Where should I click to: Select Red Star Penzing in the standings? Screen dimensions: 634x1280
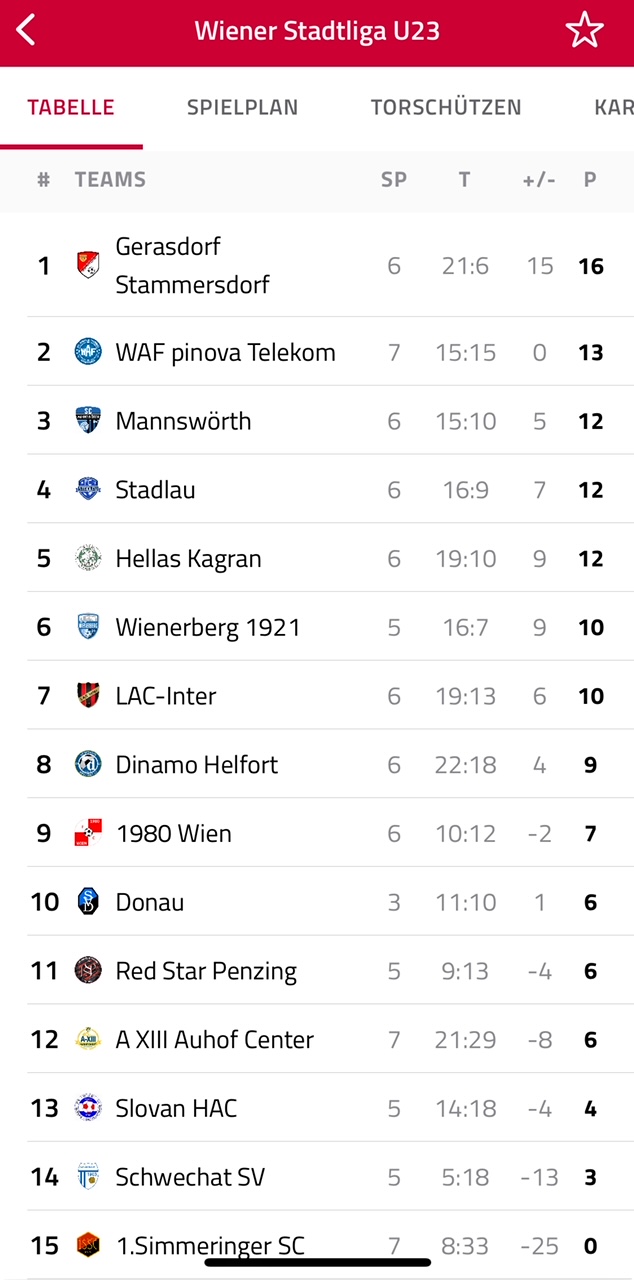pyautogui.click(x=317, y=971)
